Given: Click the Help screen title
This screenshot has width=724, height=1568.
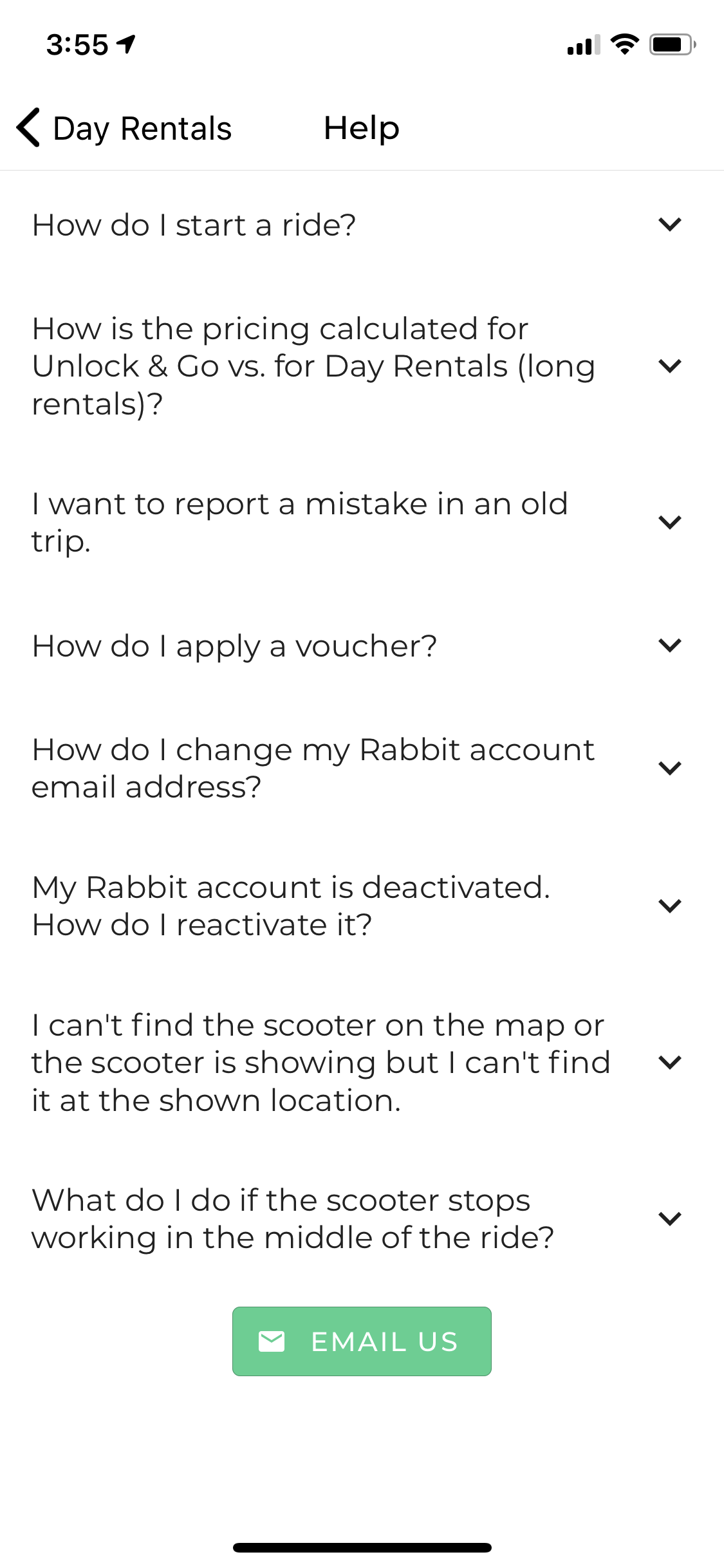Looking at the screenshot, I should pyautogui.click(x=360, y=127).
